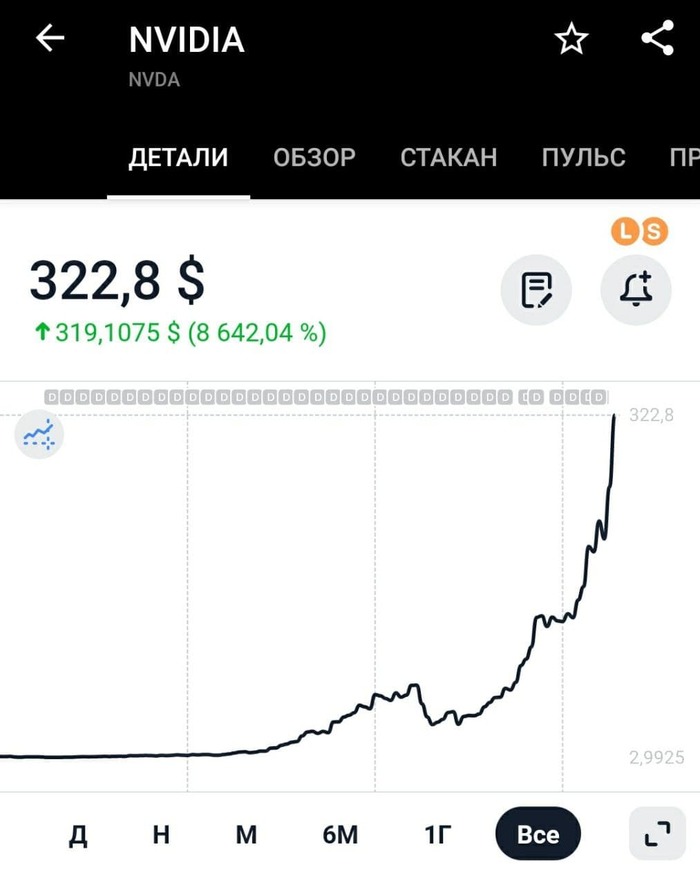Add NVIDIA to favorites with the star
This screenshot has height=885, width=700.
(571, 40)
